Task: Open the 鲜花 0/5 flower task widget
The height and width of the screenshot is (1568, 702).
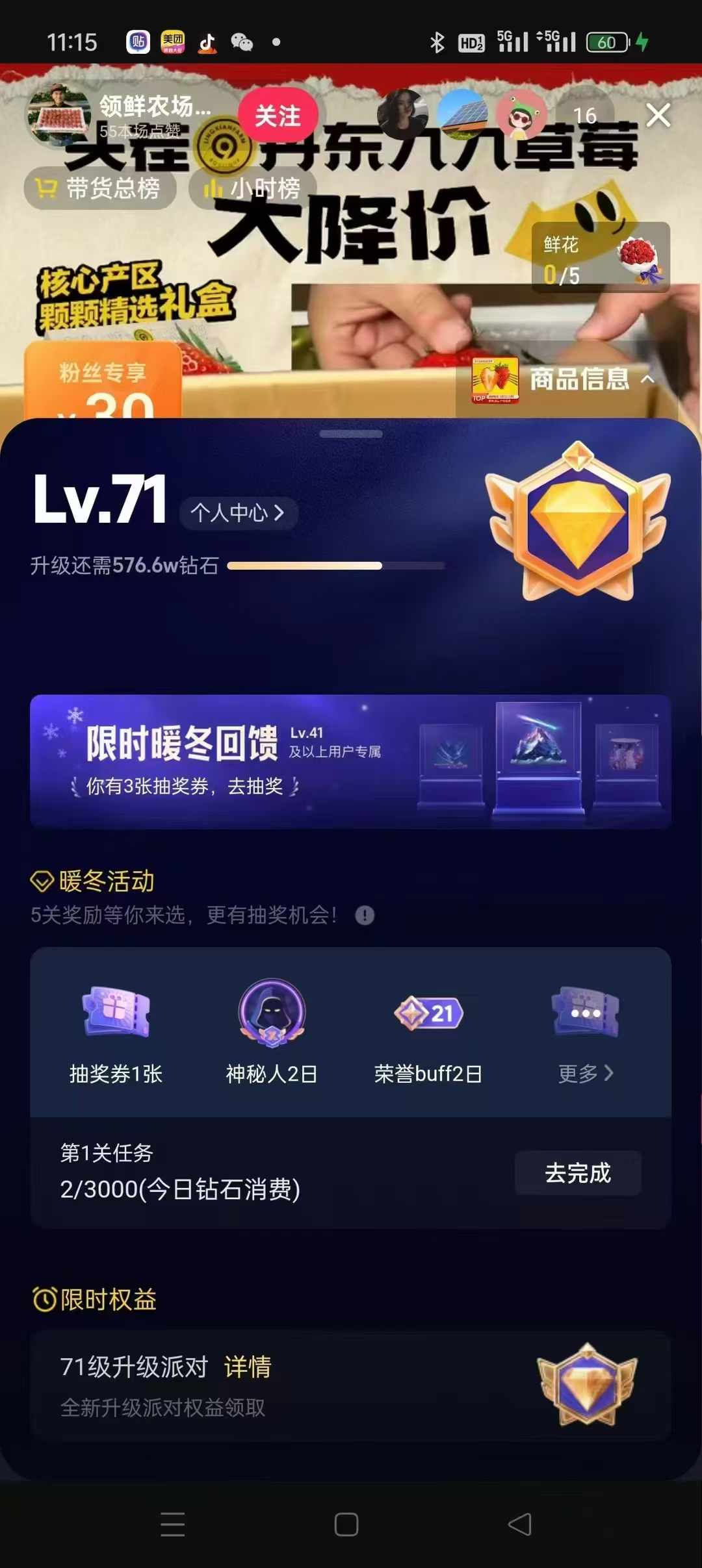Action: tap(600, 258)
